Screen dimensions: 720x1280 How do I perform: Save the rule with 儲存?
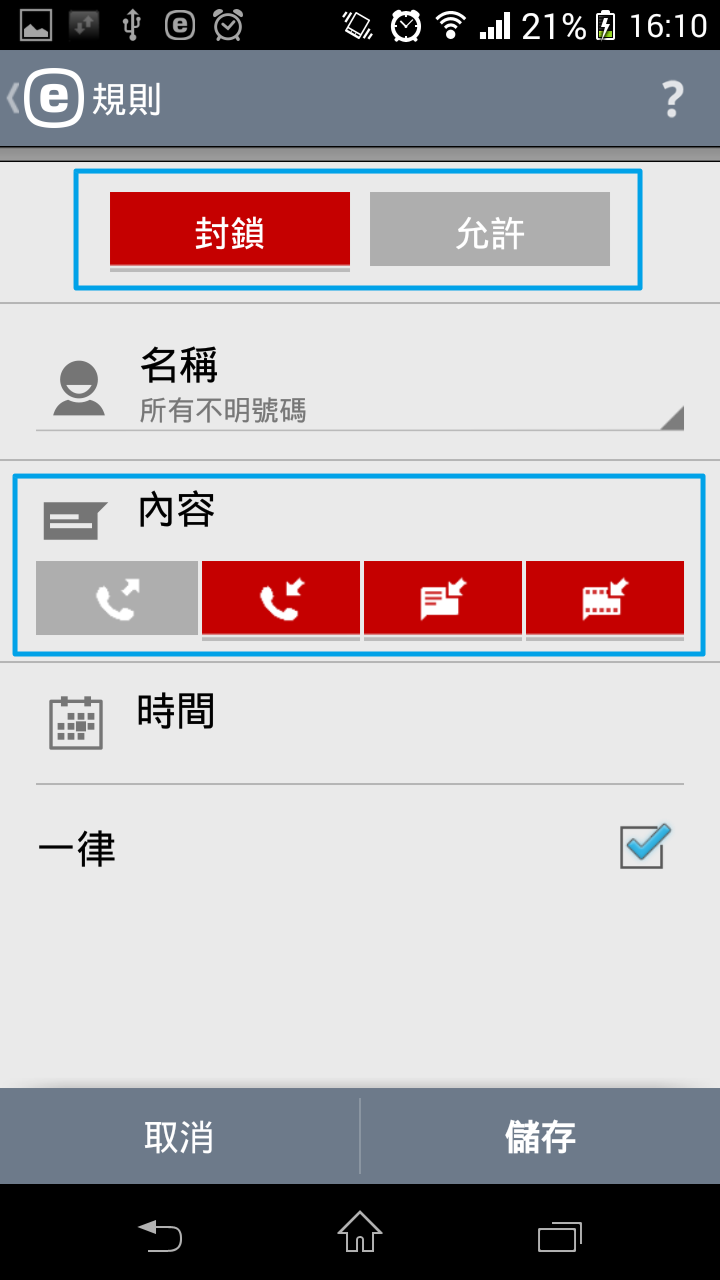[540, 1137]
